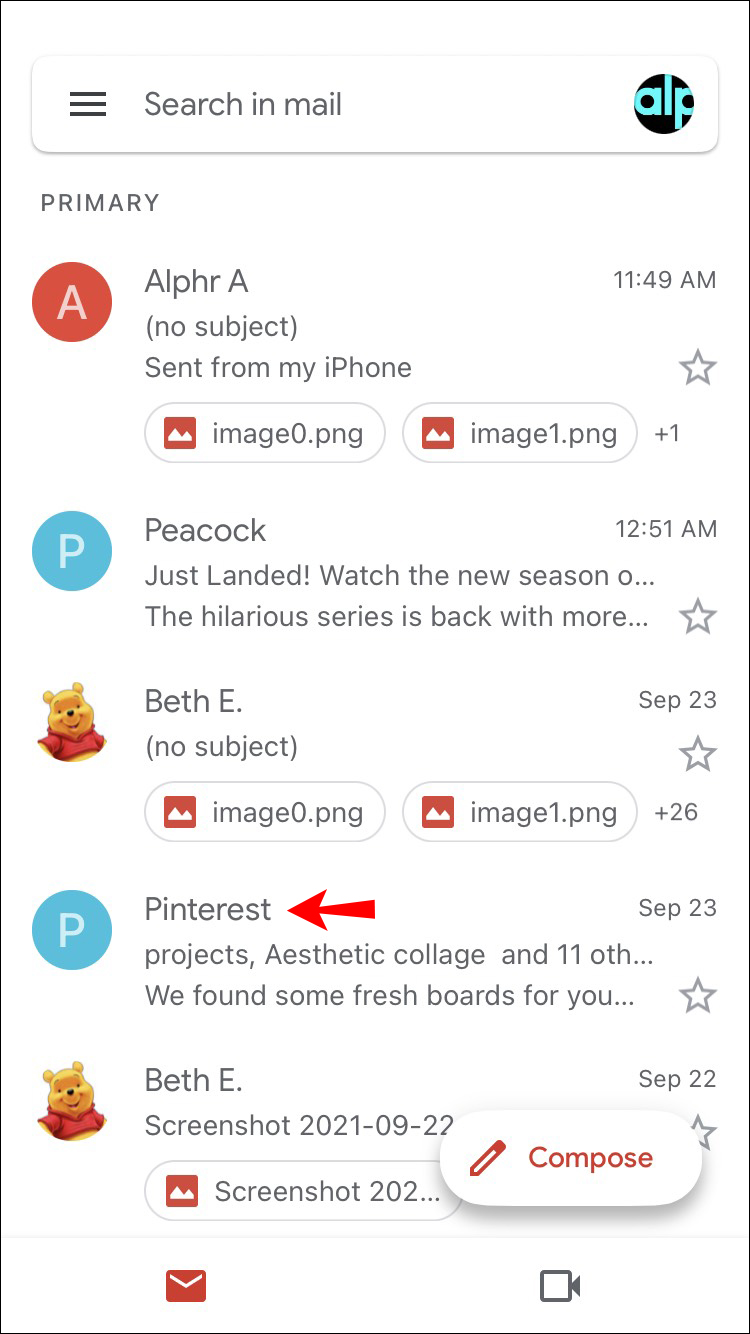
Task: Open the Pinterest email
Action: click(x=400, y=954)
